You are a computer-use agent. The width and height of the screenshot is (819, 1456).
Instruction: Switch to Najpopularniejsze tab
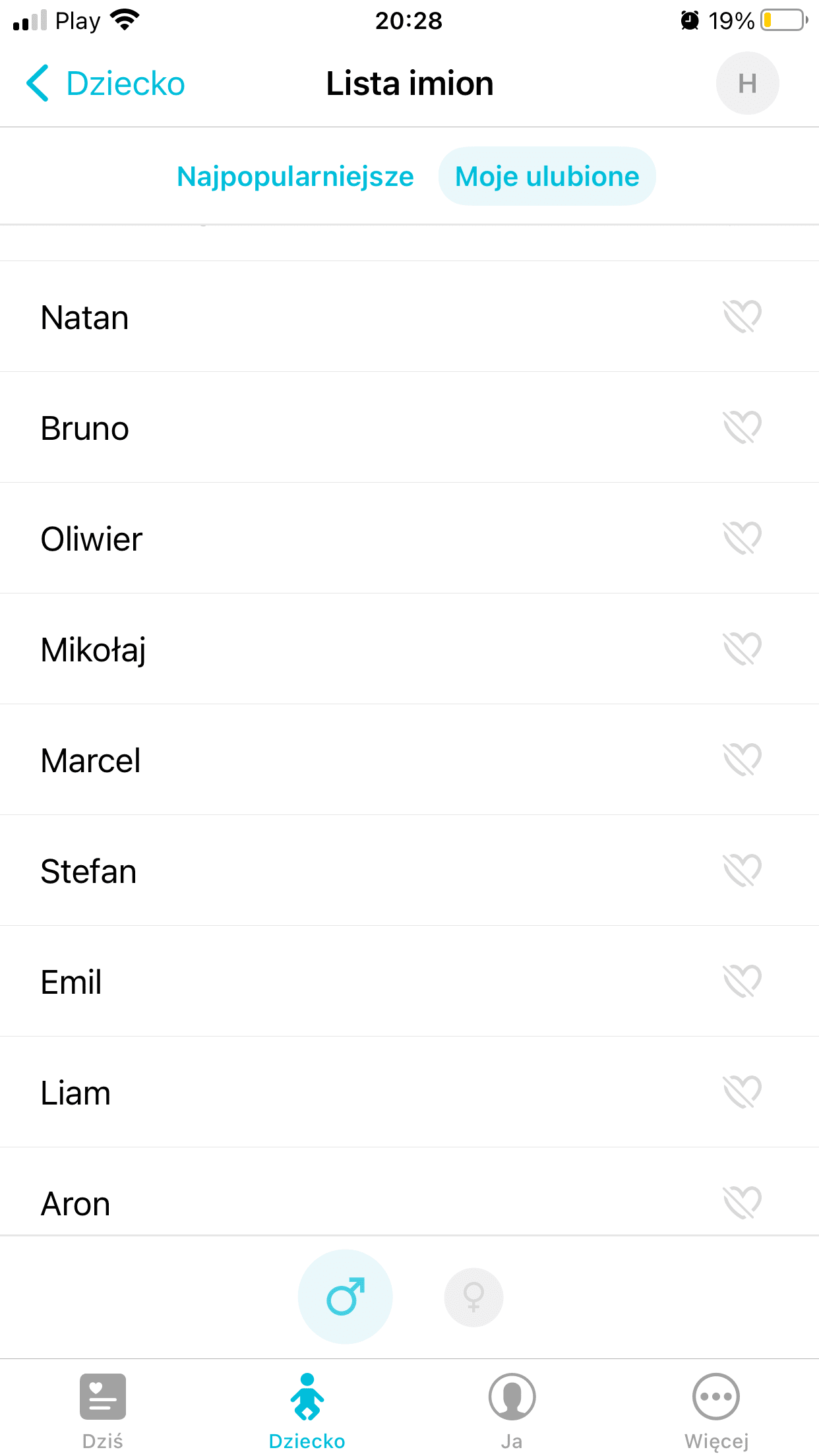(x=295, y=177)
